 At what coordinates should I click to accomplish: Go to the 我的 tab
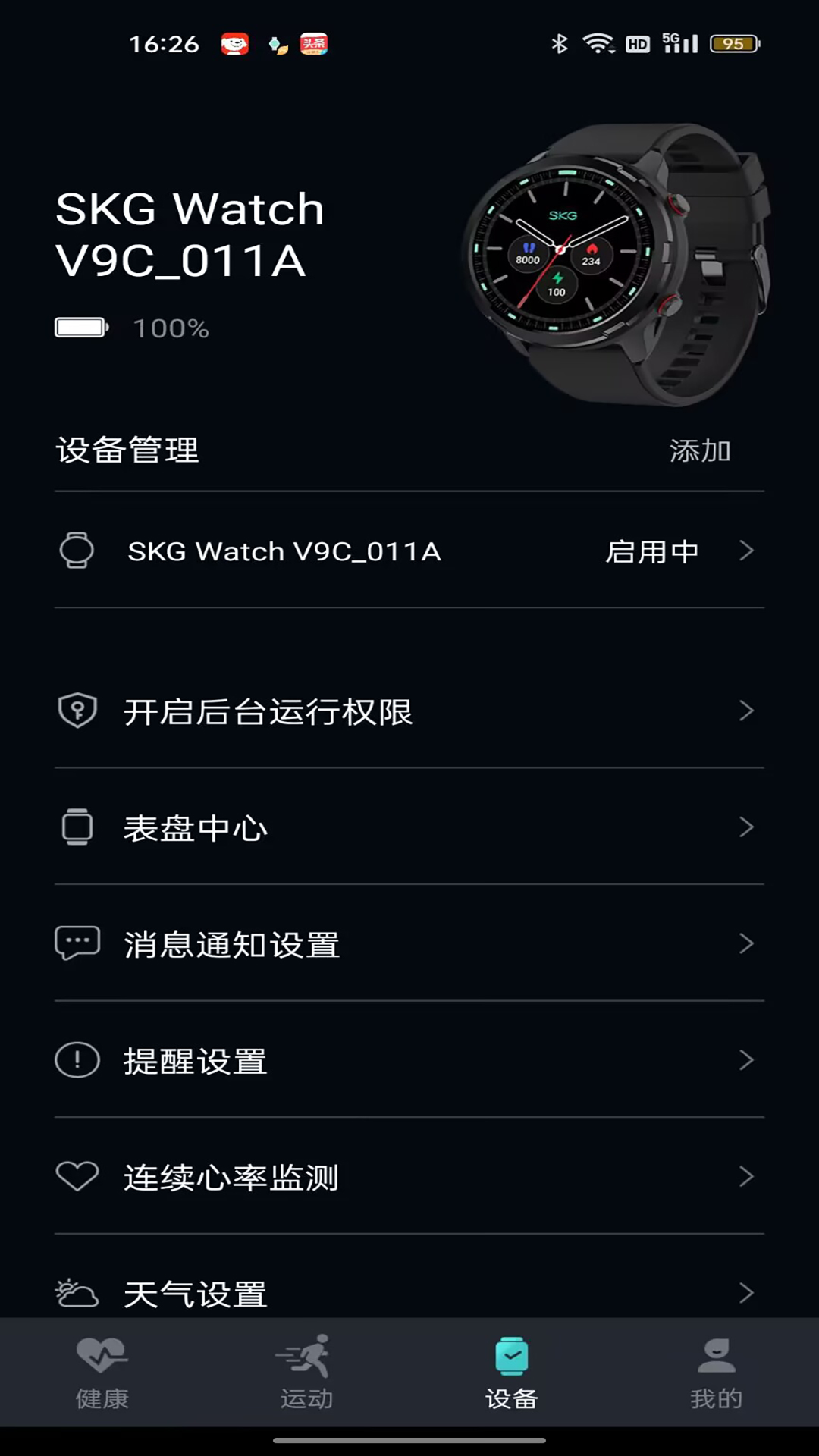tap(716, 1373)
